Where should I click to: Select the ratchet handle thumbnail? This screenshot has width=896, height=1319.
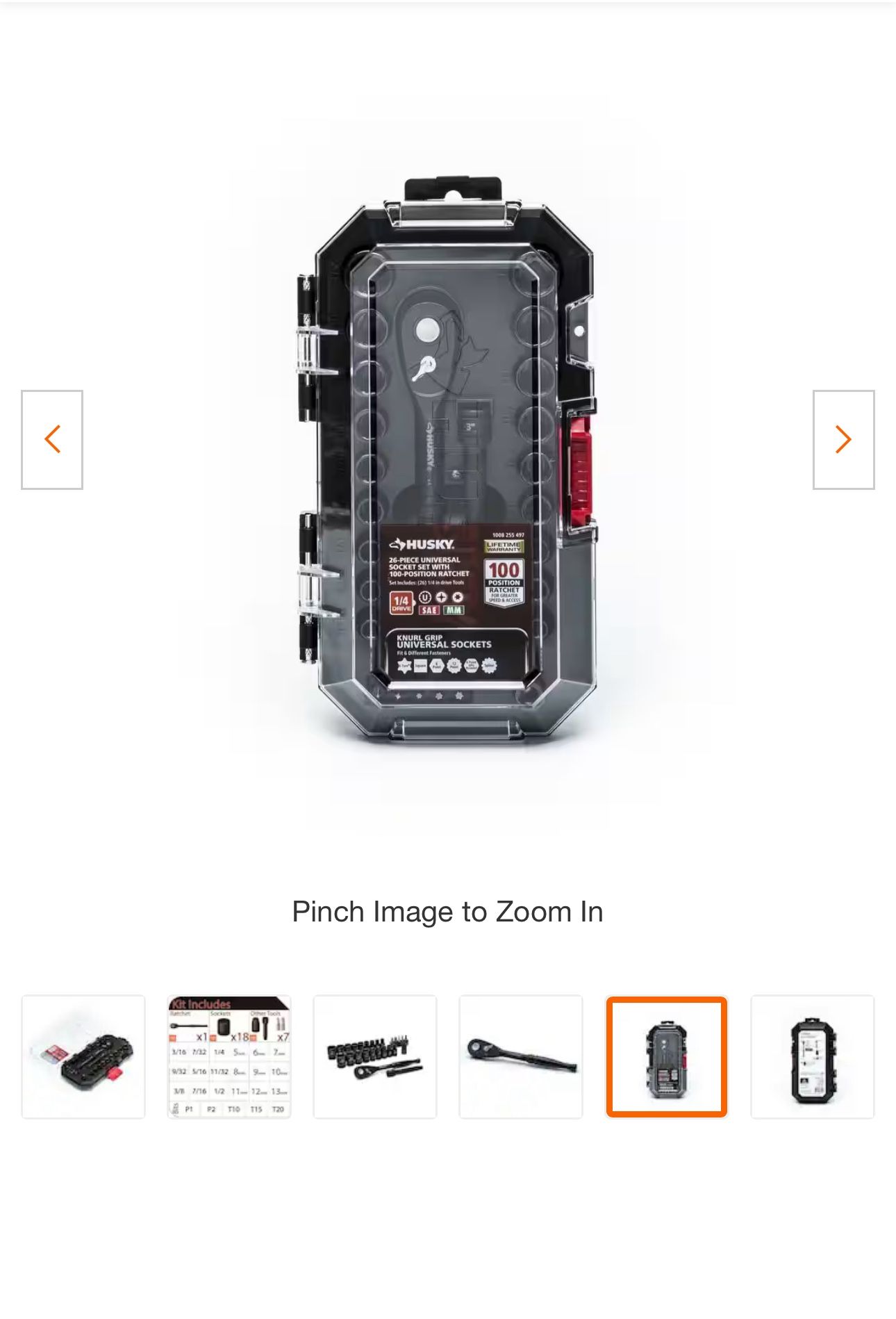[x=521, y=1056]
